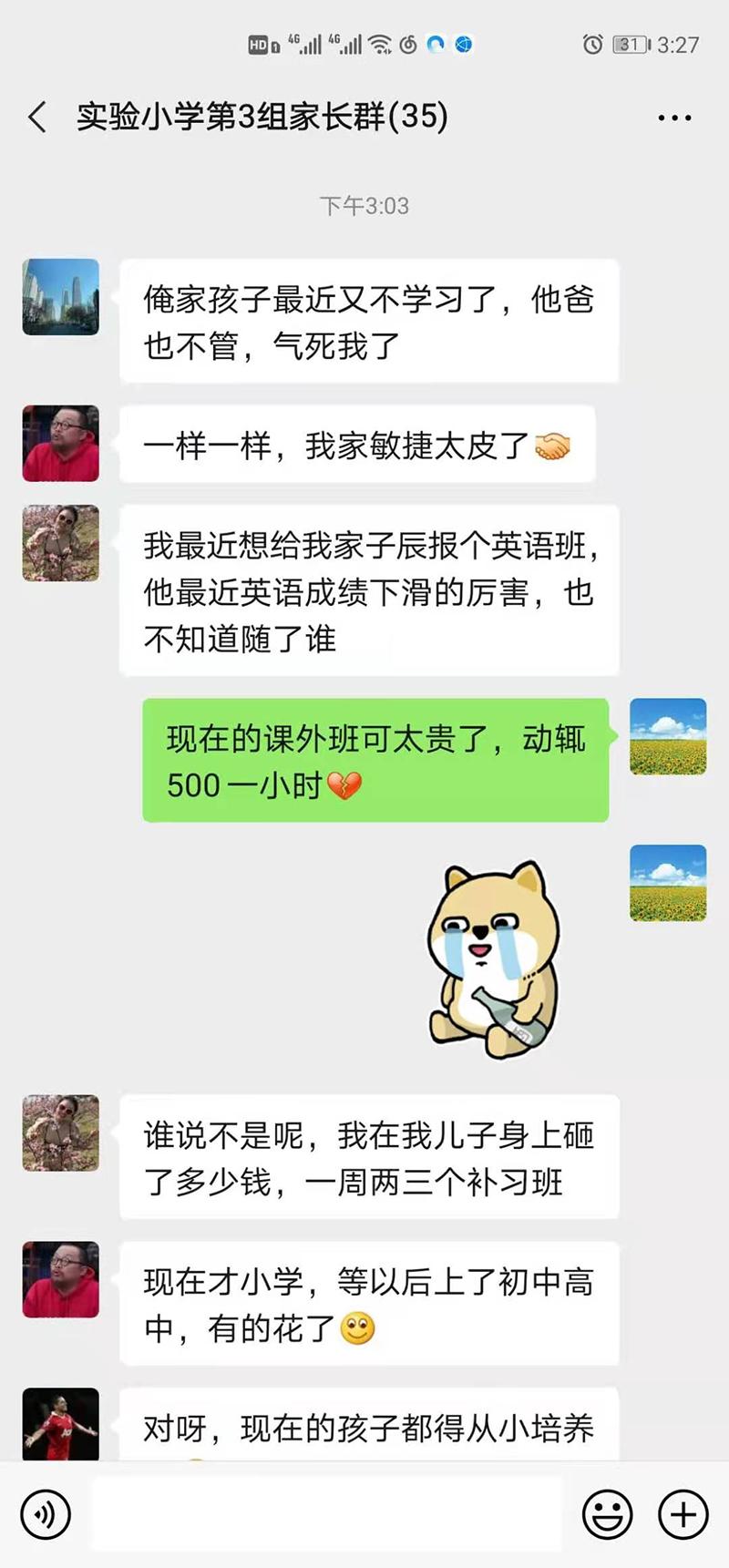Go back from the parent group chat
Image resolution: width=729 pixels, height=1568 pixels.
pyautogui.click(x=37, y=118)
